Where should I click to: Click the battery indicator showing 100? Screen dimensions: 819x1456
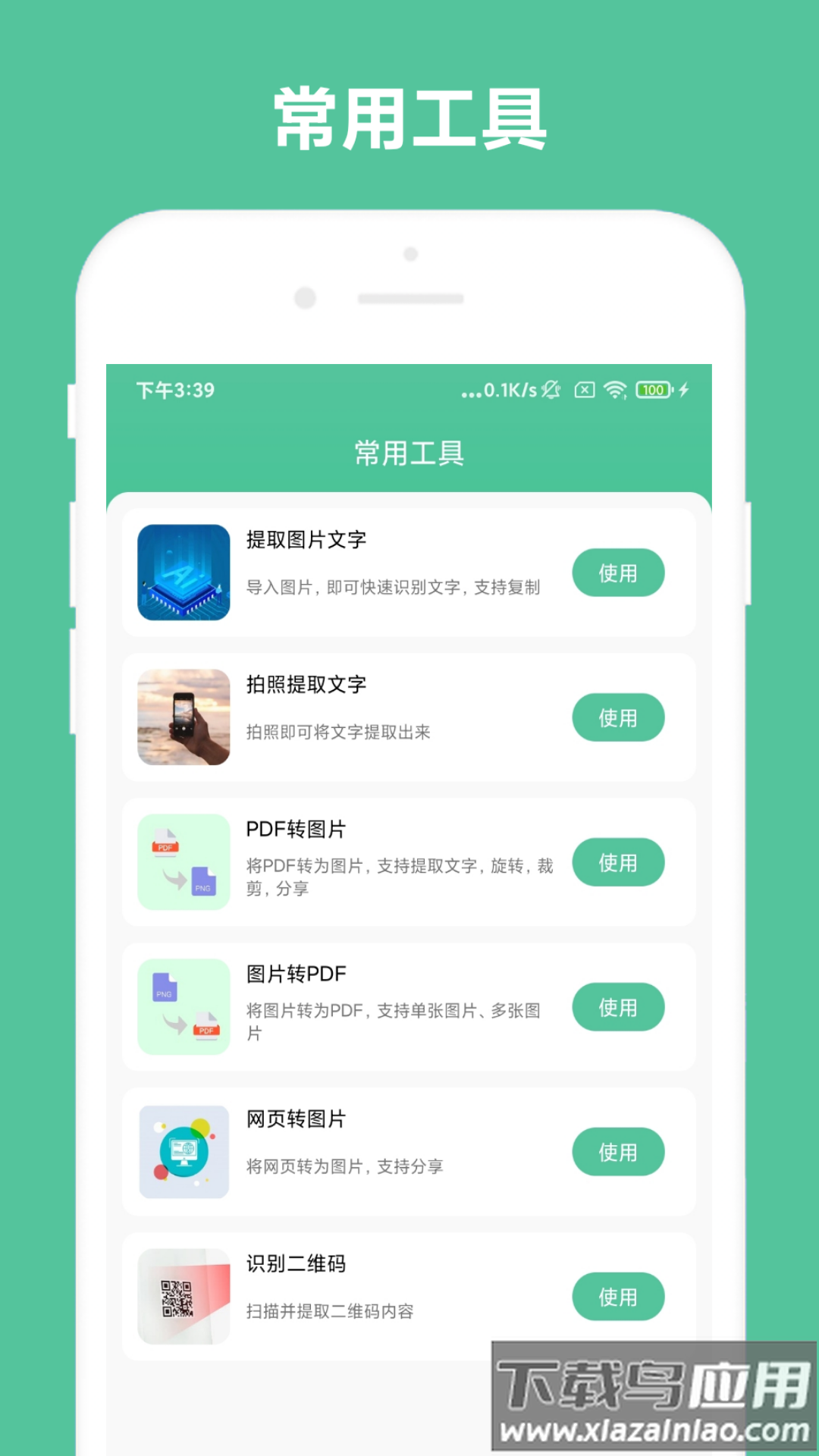click(654, 390)
